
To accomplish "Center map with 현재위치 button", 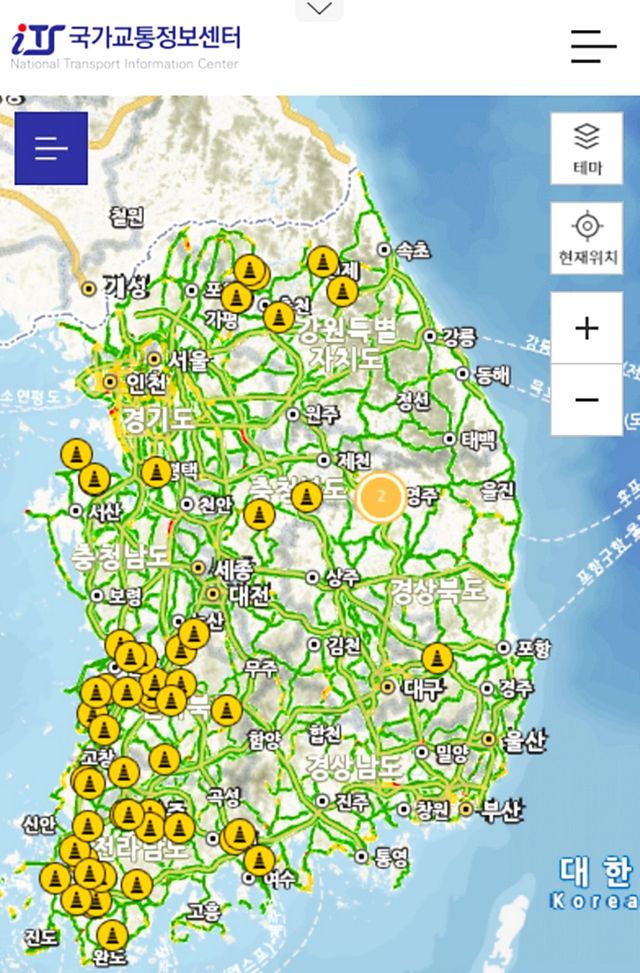I will coord(586,238).
